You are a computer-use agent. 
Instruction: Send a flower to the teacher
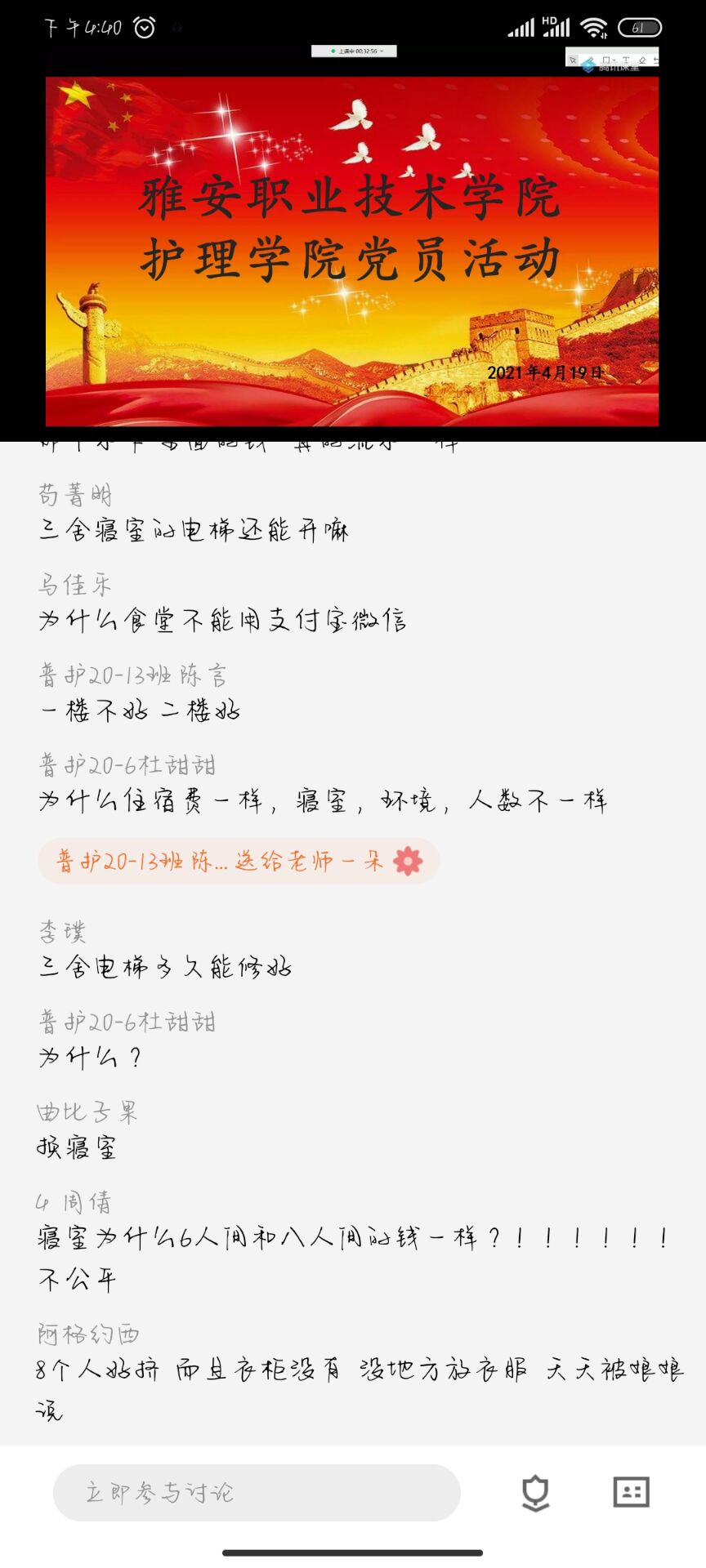535,1493
